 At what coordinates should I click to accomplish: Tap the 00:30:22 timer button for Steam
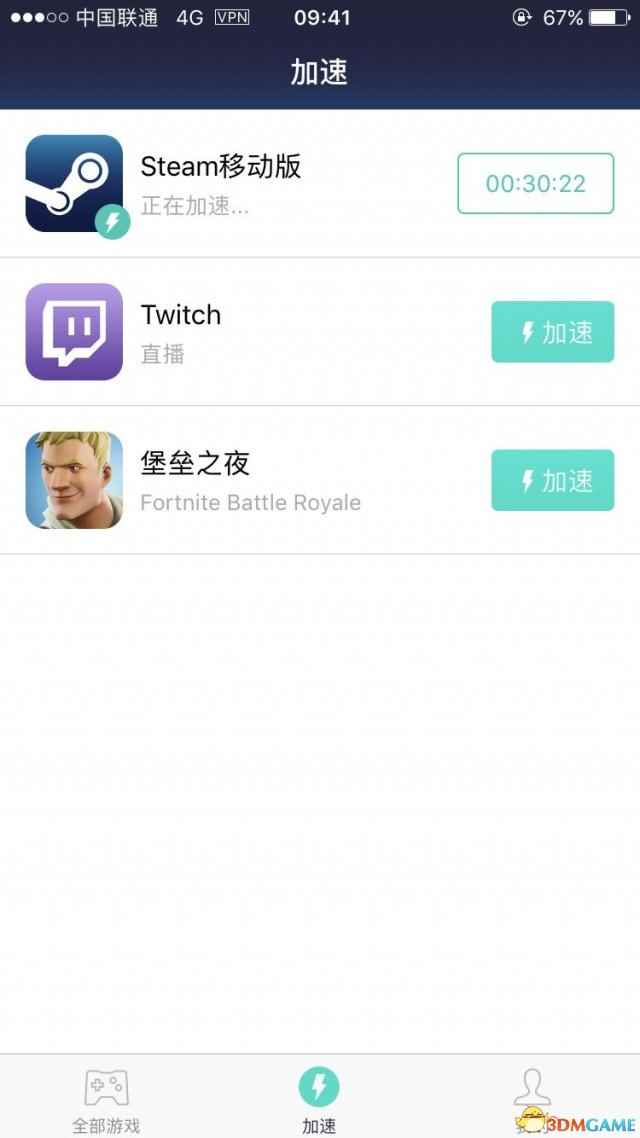point(536,184)
